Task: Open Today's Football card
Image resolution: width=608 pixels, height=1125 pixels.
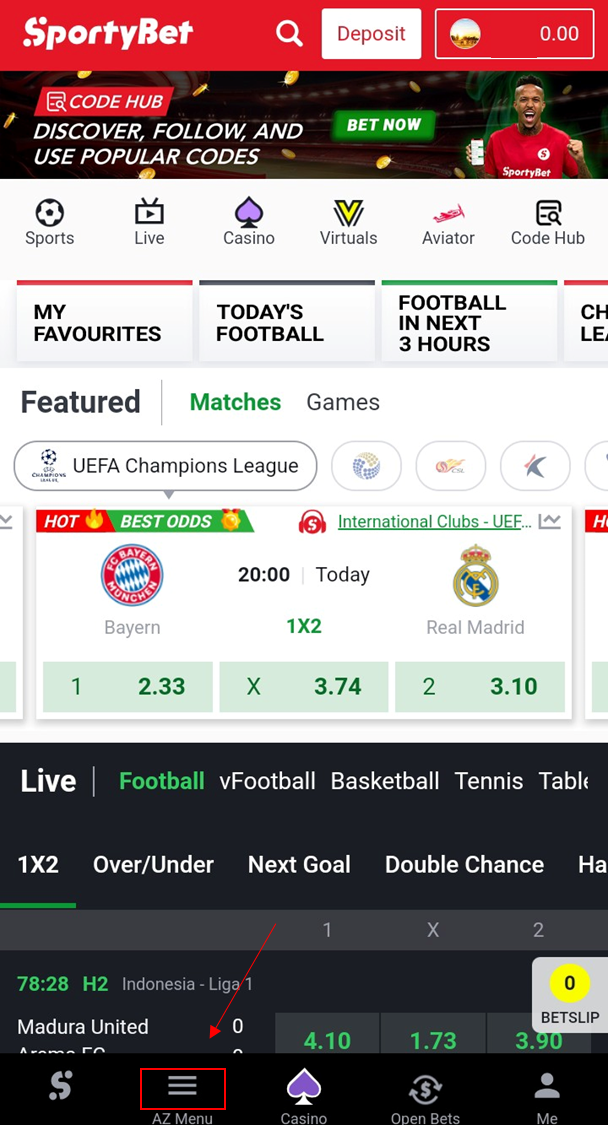Action: pos(285,323)
